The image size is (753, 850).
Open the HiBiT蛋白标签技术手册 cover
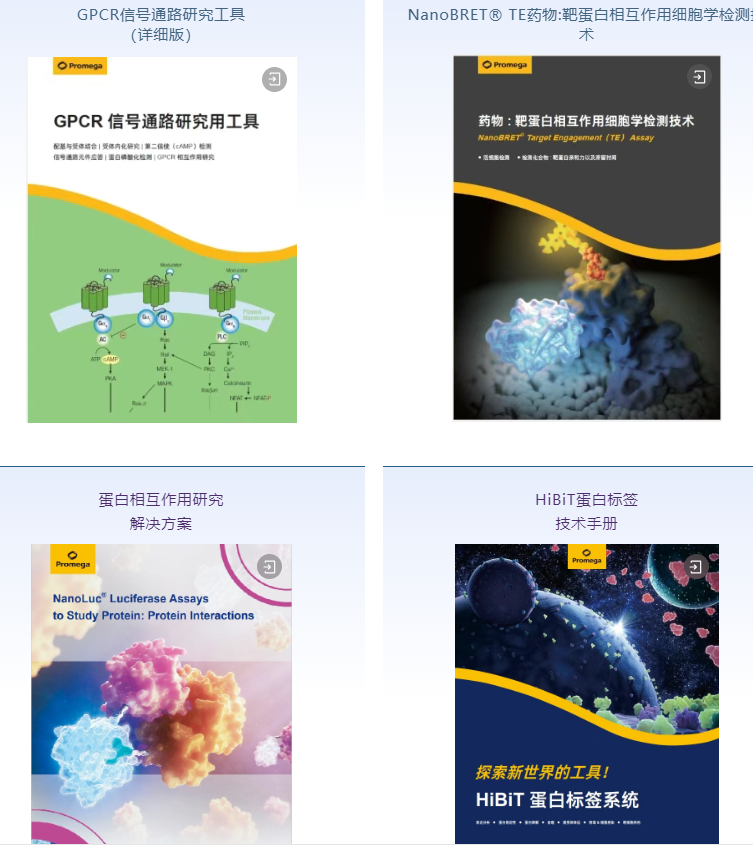click(x=586, y=700)
